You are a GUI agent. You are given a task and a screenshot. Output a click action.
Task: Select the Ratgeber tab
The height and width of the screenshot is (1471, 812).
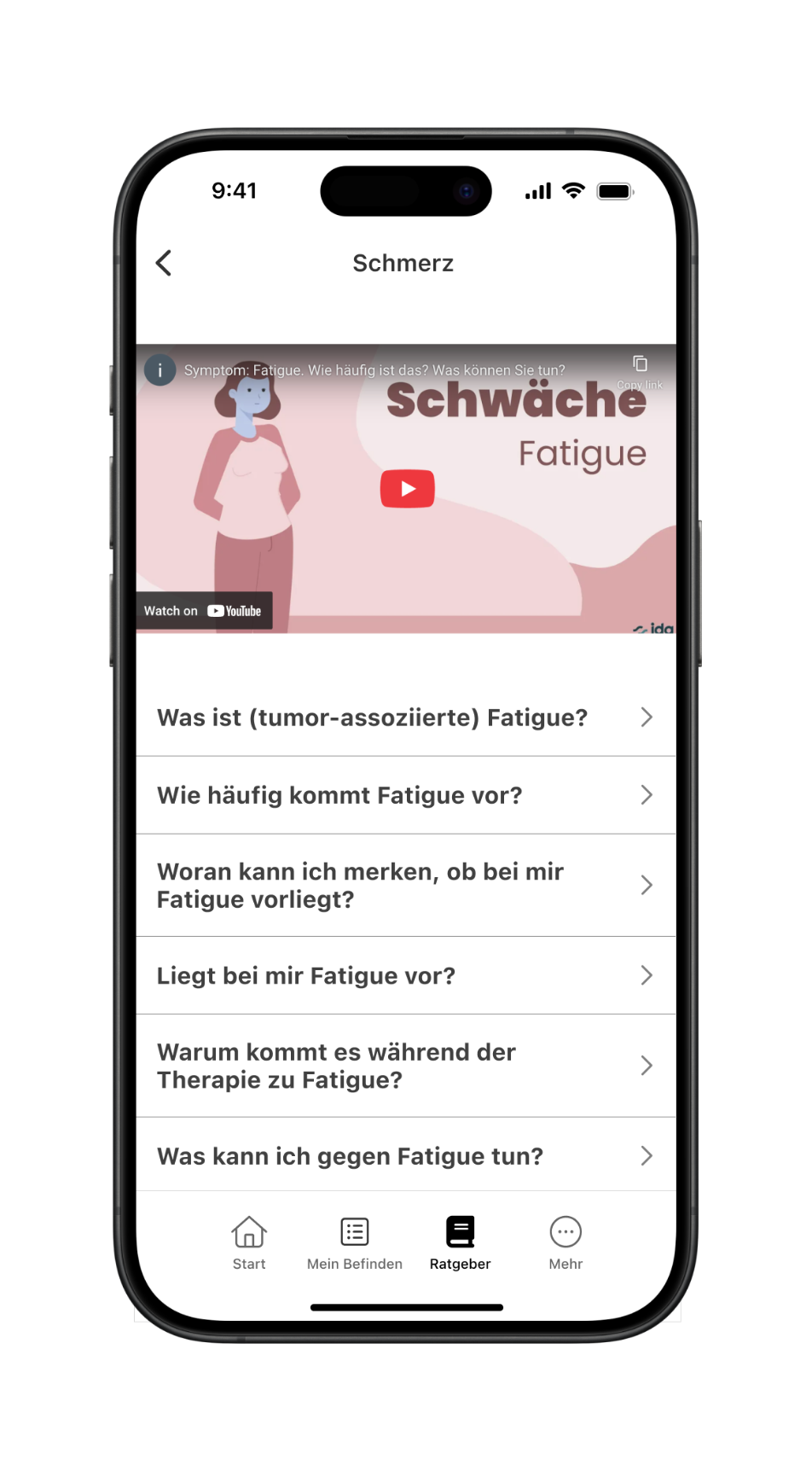point(461,1243)
